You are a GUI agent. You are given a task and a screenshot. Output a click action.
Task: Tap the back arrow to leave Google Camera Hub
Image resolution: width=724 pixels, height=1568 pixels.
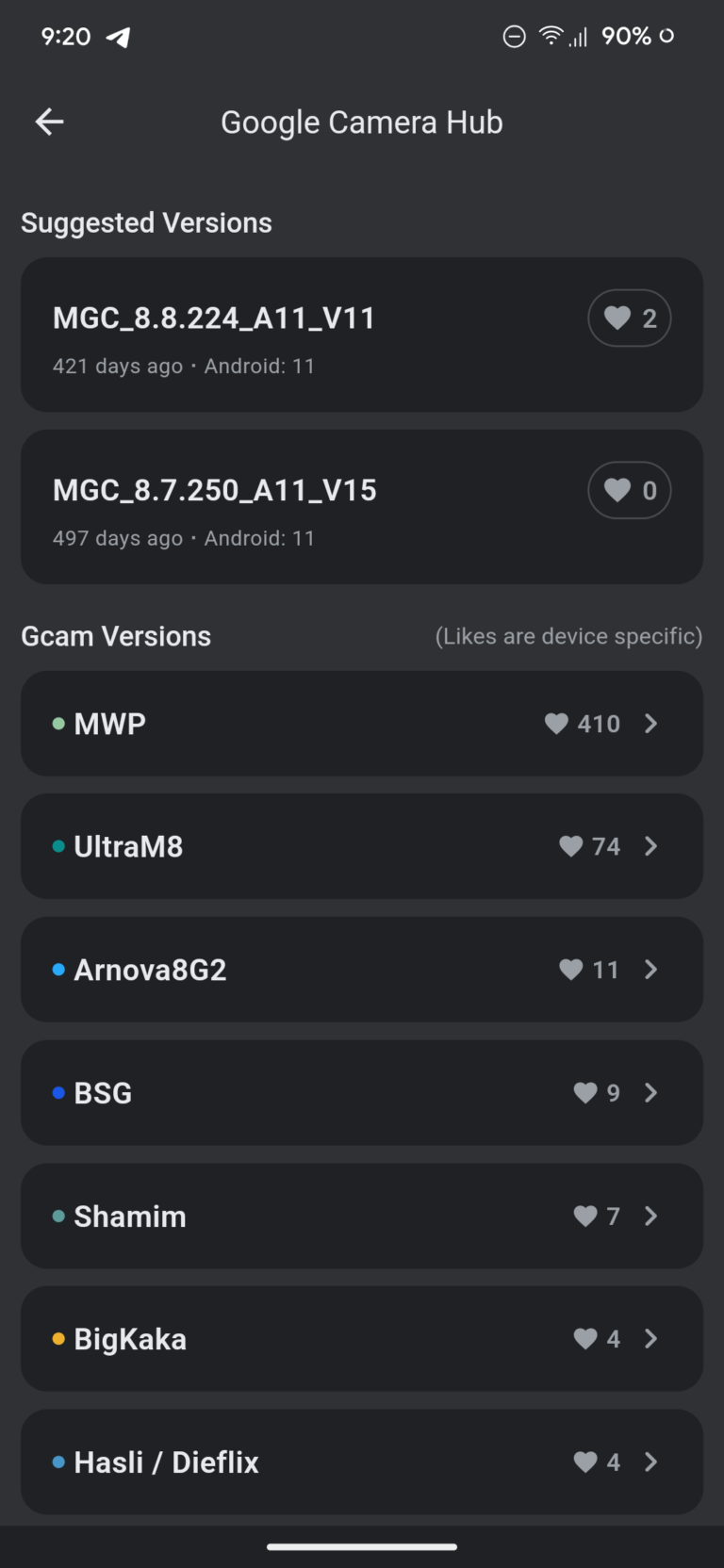click(x=48, y=121)
